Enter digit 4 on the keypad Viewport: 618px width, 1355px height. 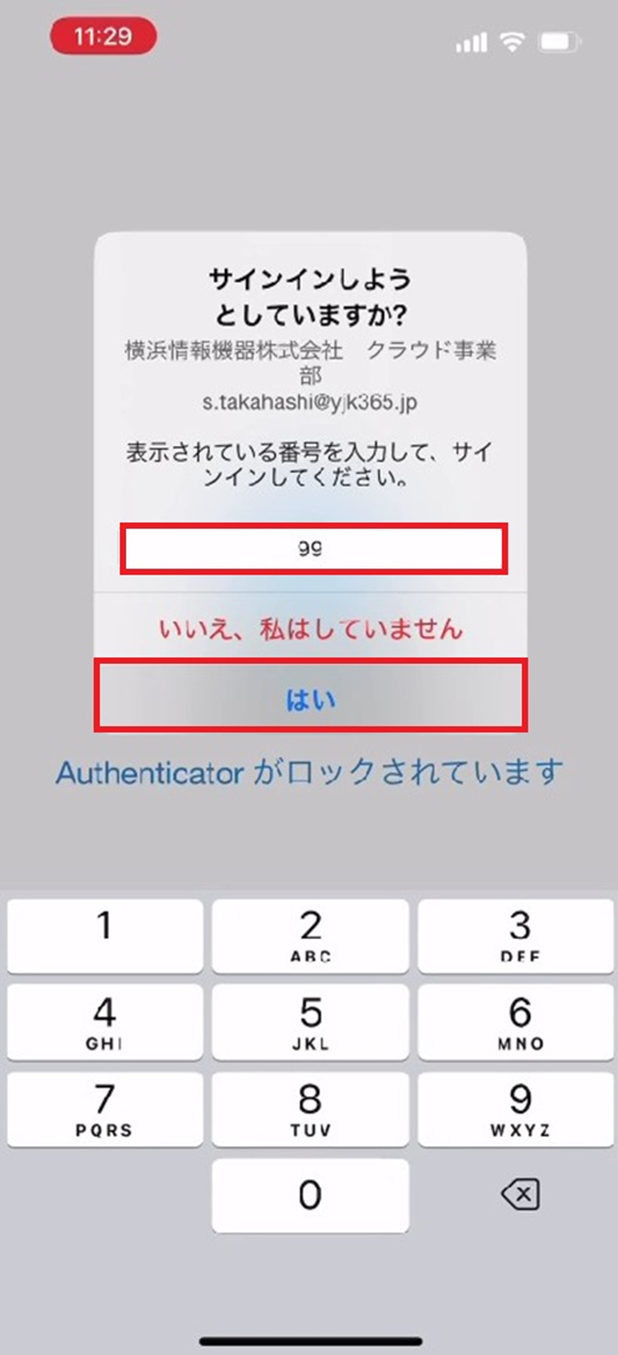(104, 1023)
